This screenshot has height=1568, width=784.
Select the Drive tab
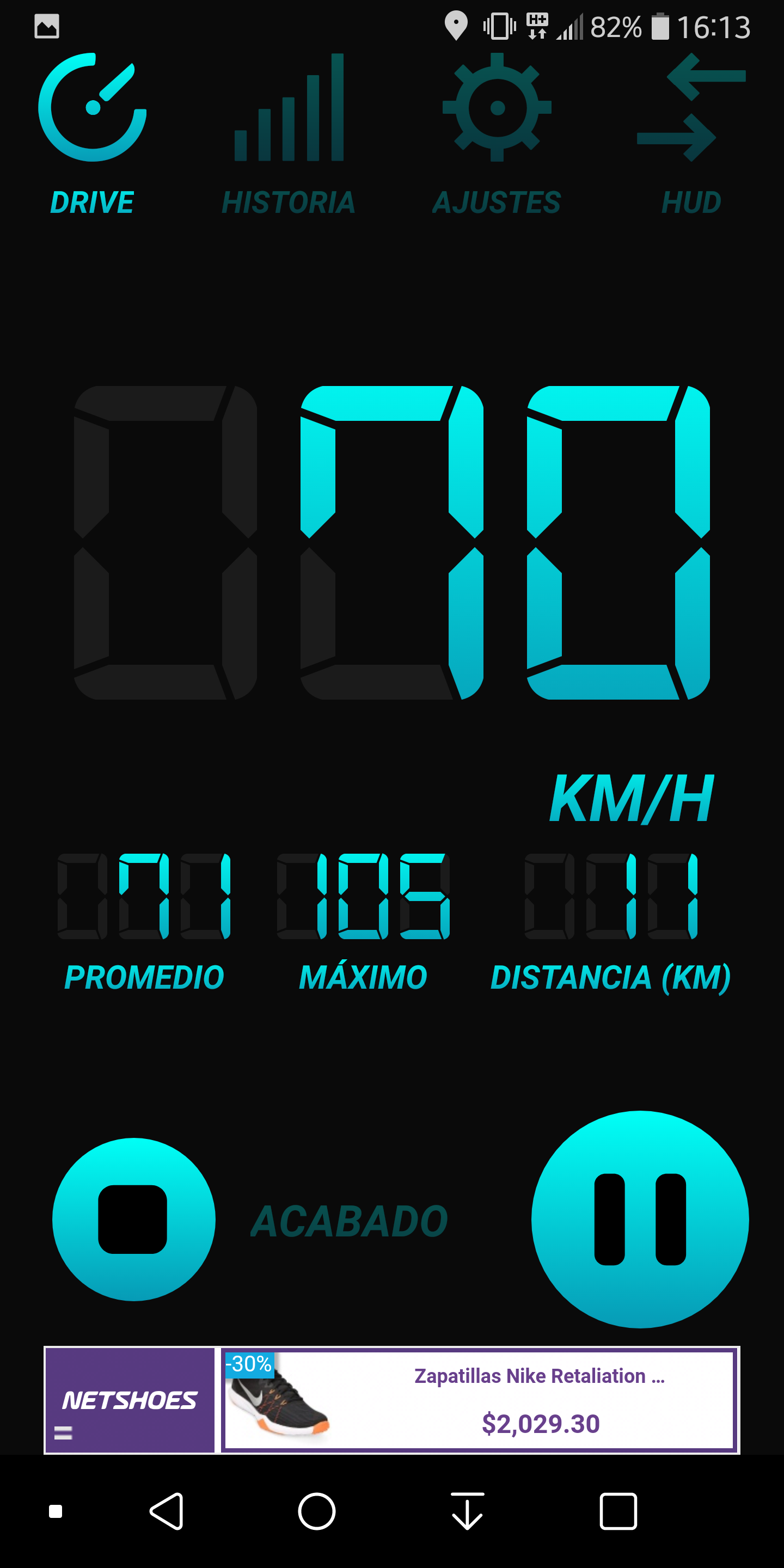coord(93,134)
